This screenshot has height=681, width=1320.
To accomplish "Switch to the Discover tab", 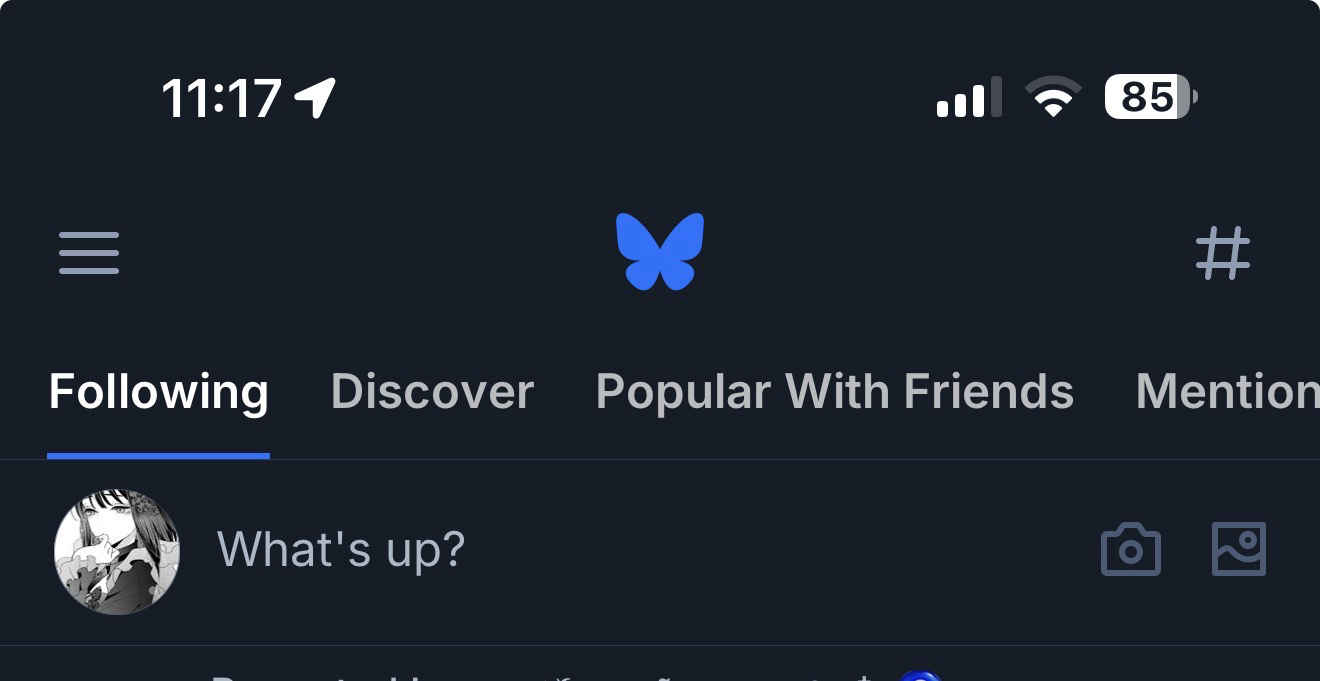I will coord(432,392).
